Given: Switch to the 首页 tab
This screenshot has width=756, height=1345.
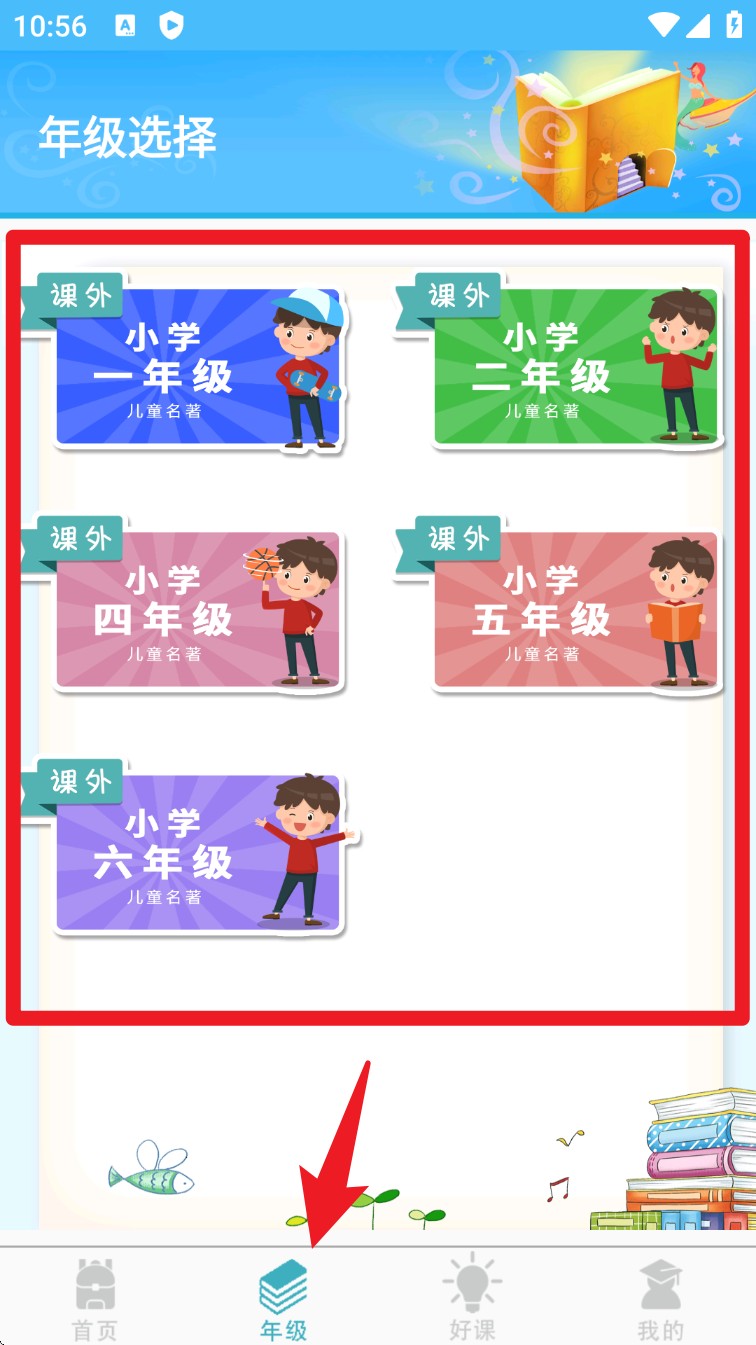Looking at the screenshot, I should coord(95,1299).
